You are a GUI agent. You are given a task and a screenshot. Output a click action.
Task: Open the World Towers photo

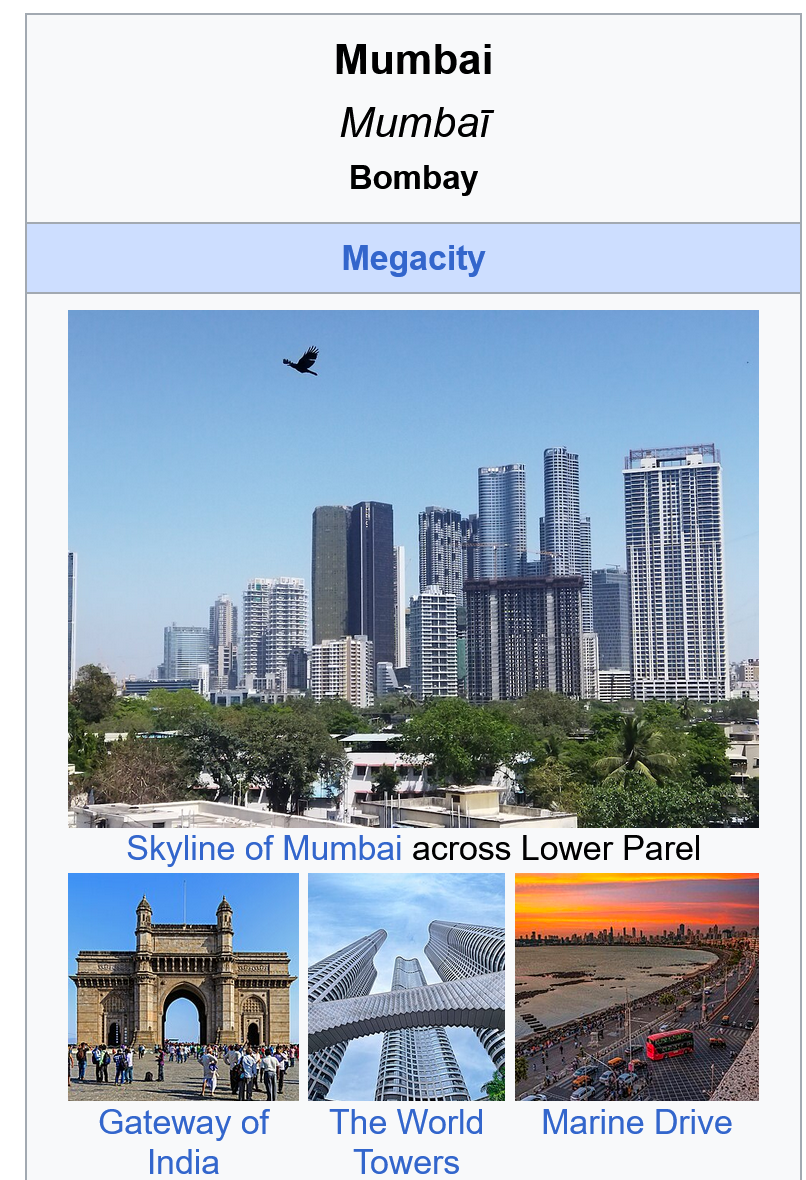pos(406,986)
